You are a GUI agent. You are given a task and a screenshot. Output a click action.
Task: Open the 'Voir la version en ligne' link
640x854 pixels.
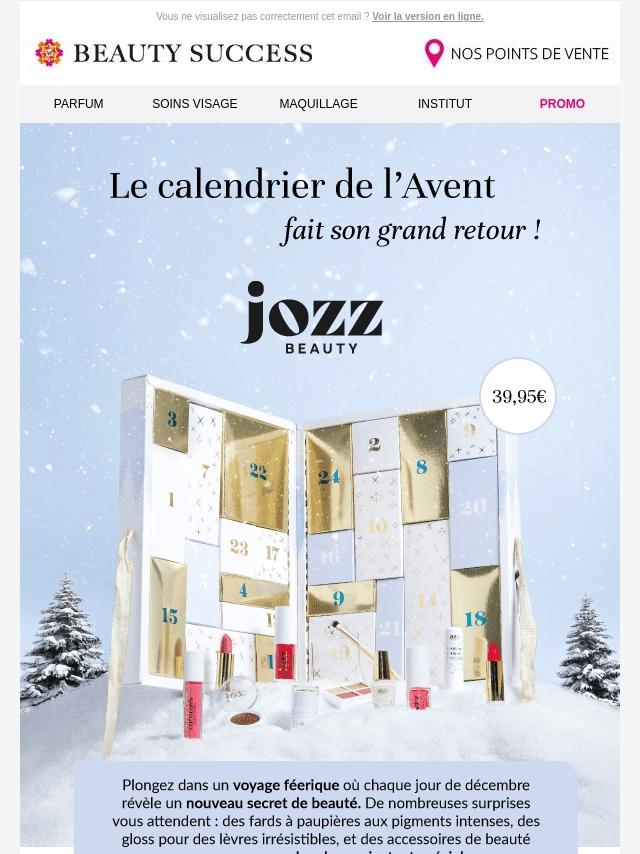coord(427,17)
